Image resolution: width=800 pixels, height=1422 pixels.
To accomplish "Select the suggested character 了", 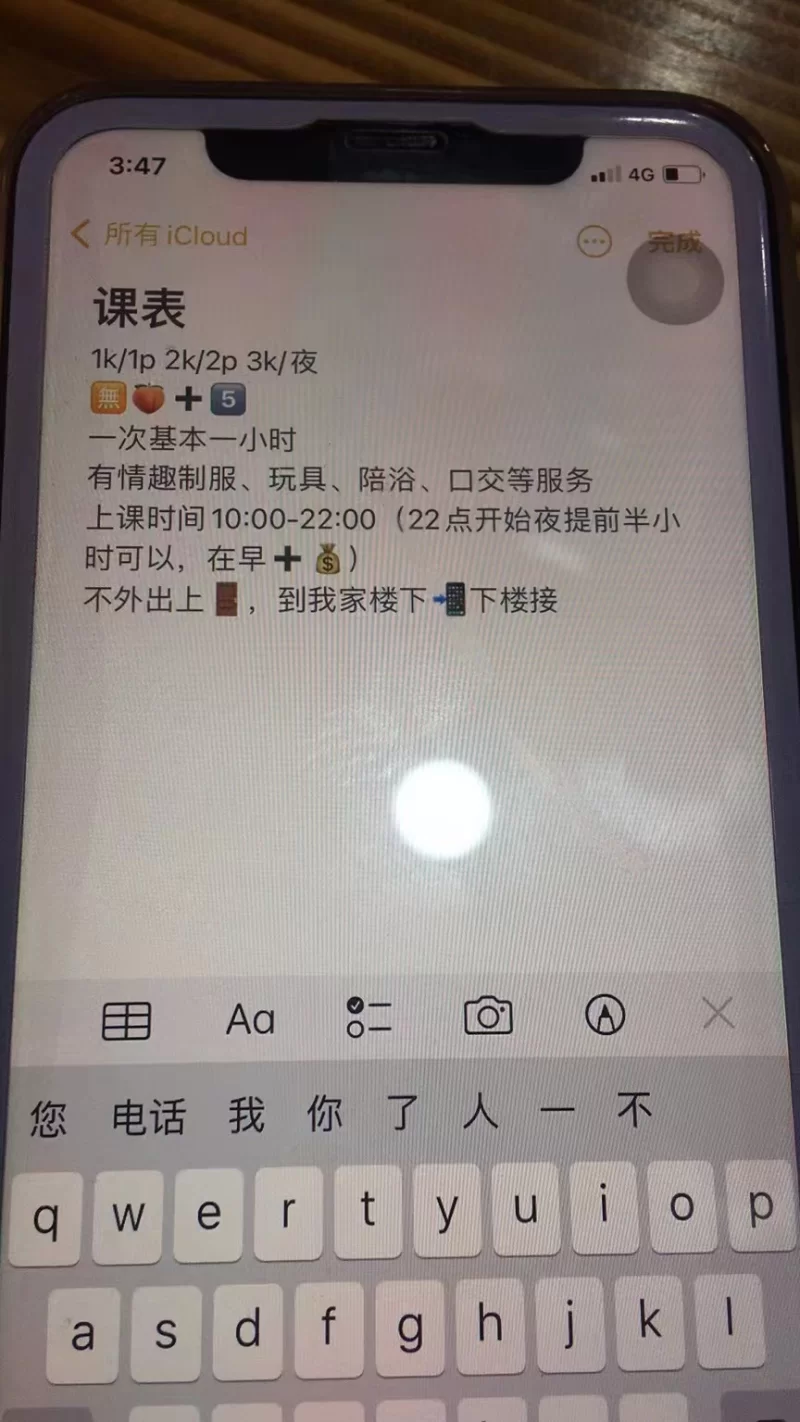I will coord(402,1113).
